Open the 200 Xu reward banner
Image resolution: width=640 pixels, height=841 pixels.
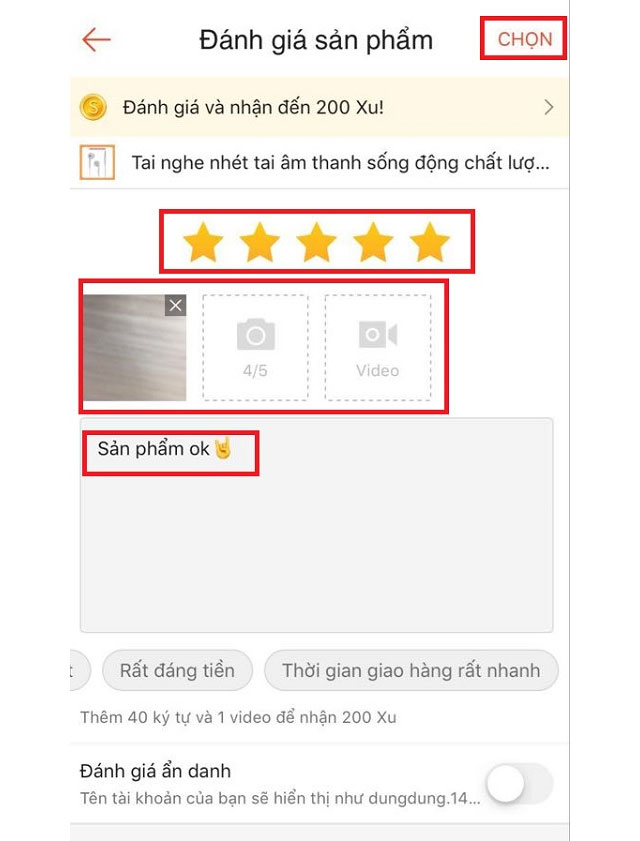coord(318,107)
